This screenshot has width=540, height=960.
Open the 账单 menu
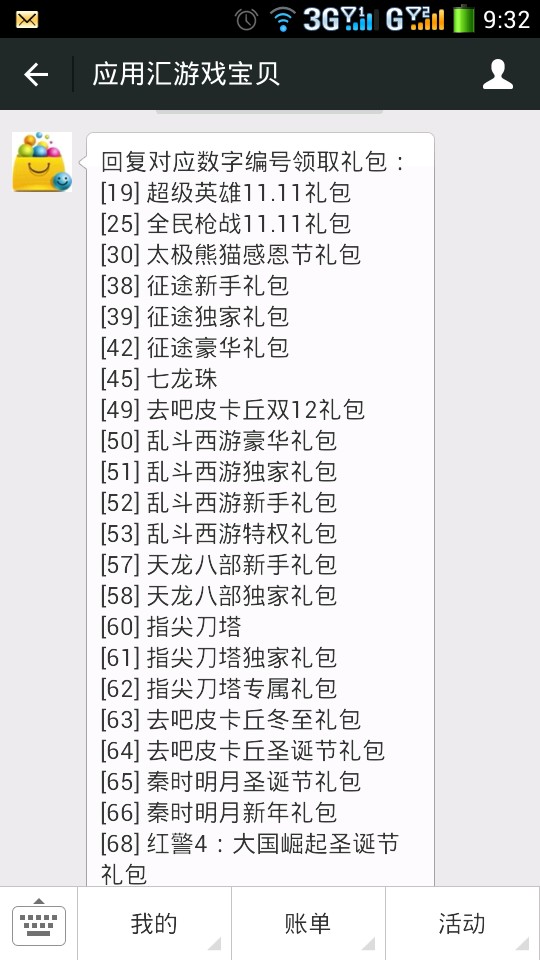(308, 923)
